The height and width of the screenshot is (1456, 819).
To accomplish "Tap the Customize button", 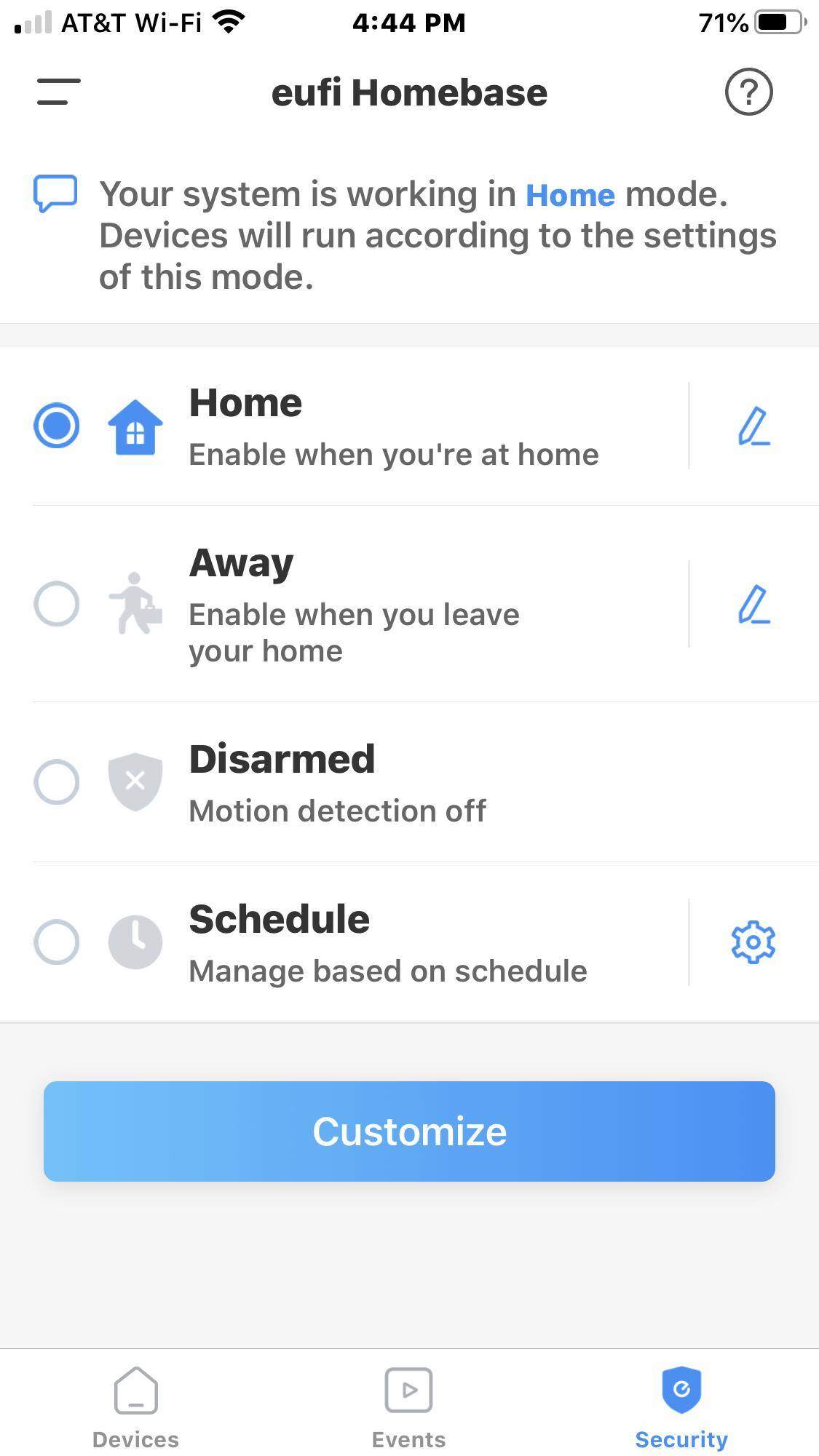I will pyautogui.click(x=409, y=1131).
